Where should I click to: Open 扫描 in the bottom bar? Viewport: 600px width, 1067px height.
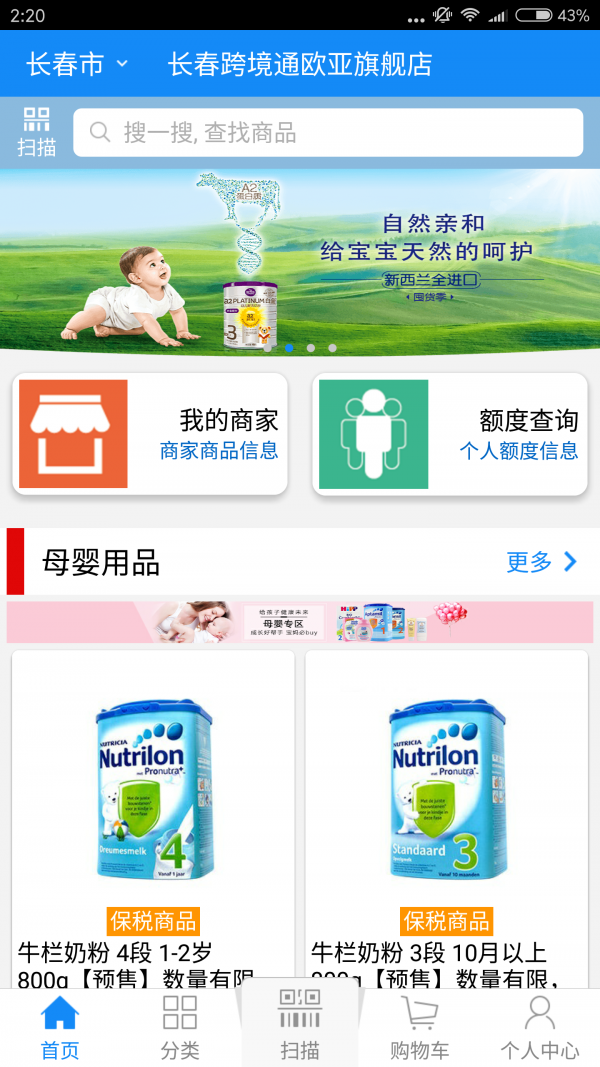tap(300, 1028)
